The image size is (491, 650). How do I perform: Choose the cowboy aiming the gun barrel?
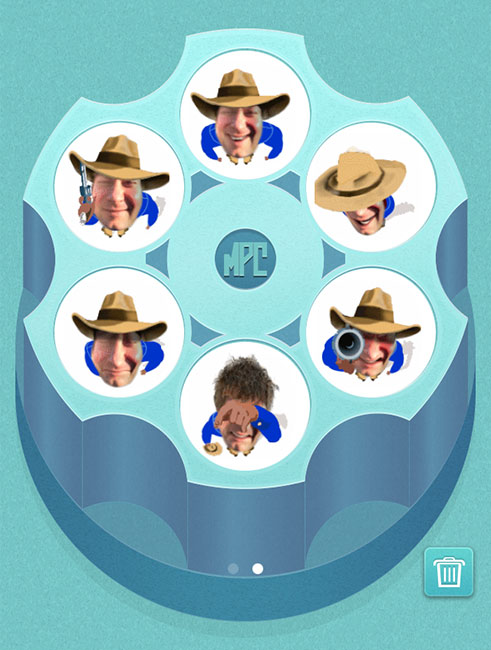(x=371, y=332)
